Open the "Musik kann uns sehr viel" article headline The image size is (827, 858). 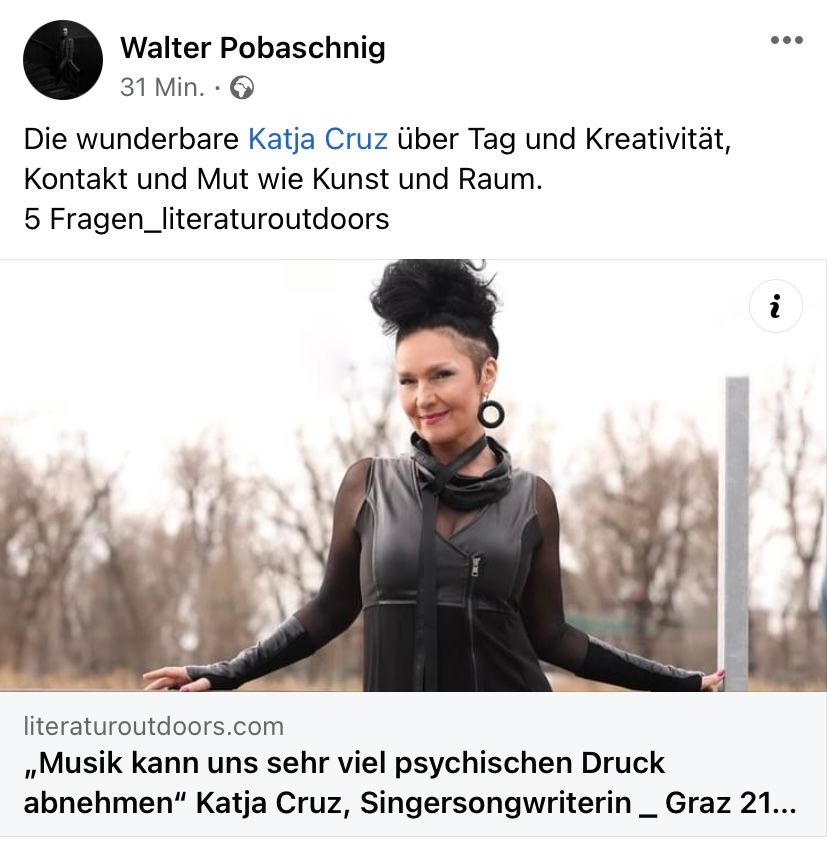410,781
